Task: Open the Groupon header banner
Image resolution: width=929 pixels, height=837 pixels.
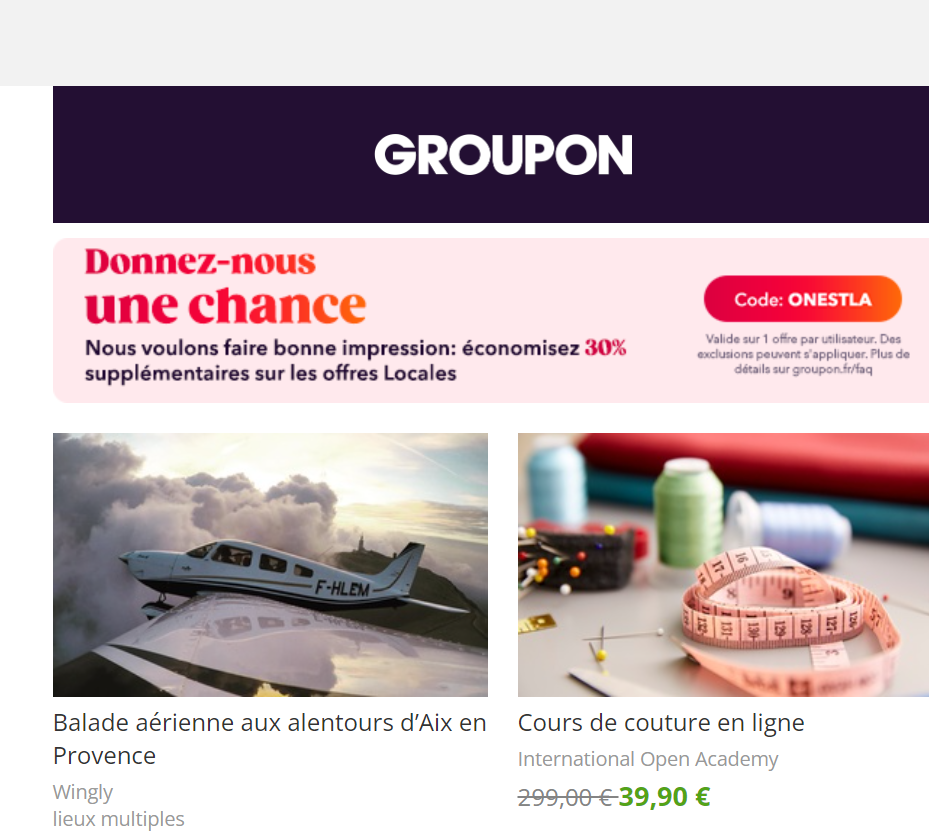Action: pos(503,155)
